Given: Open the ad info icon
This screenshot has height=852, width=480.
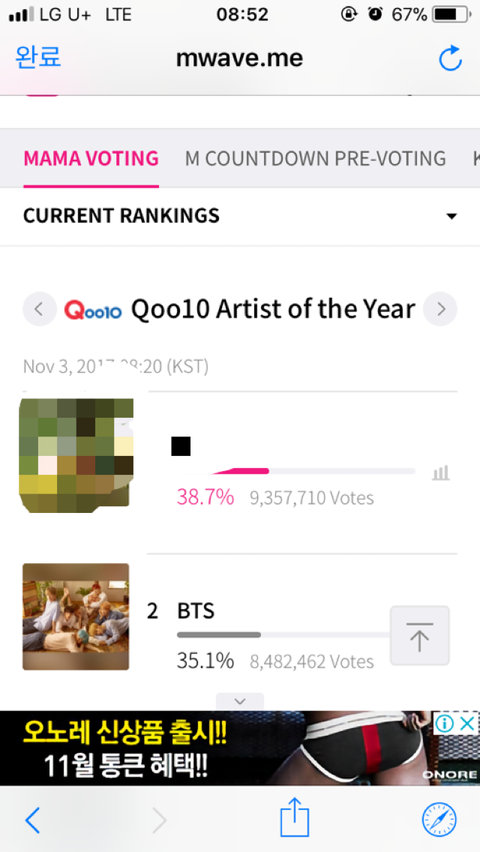Looking at the screenshot, I should (445, 723).
